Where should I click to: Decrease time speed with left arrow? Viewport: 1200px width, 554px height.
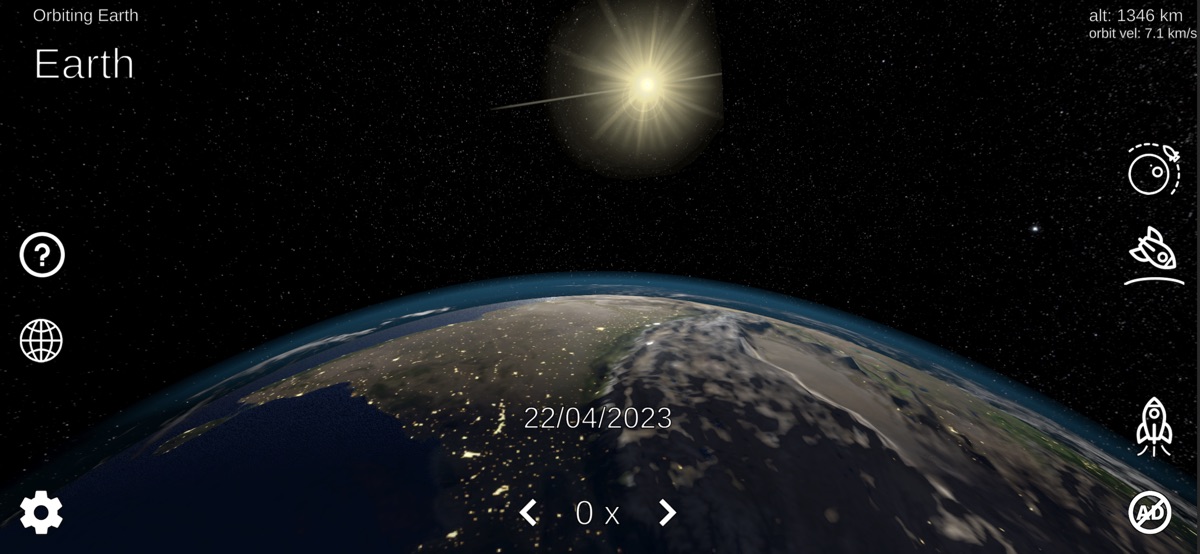(x=529, y=513)
